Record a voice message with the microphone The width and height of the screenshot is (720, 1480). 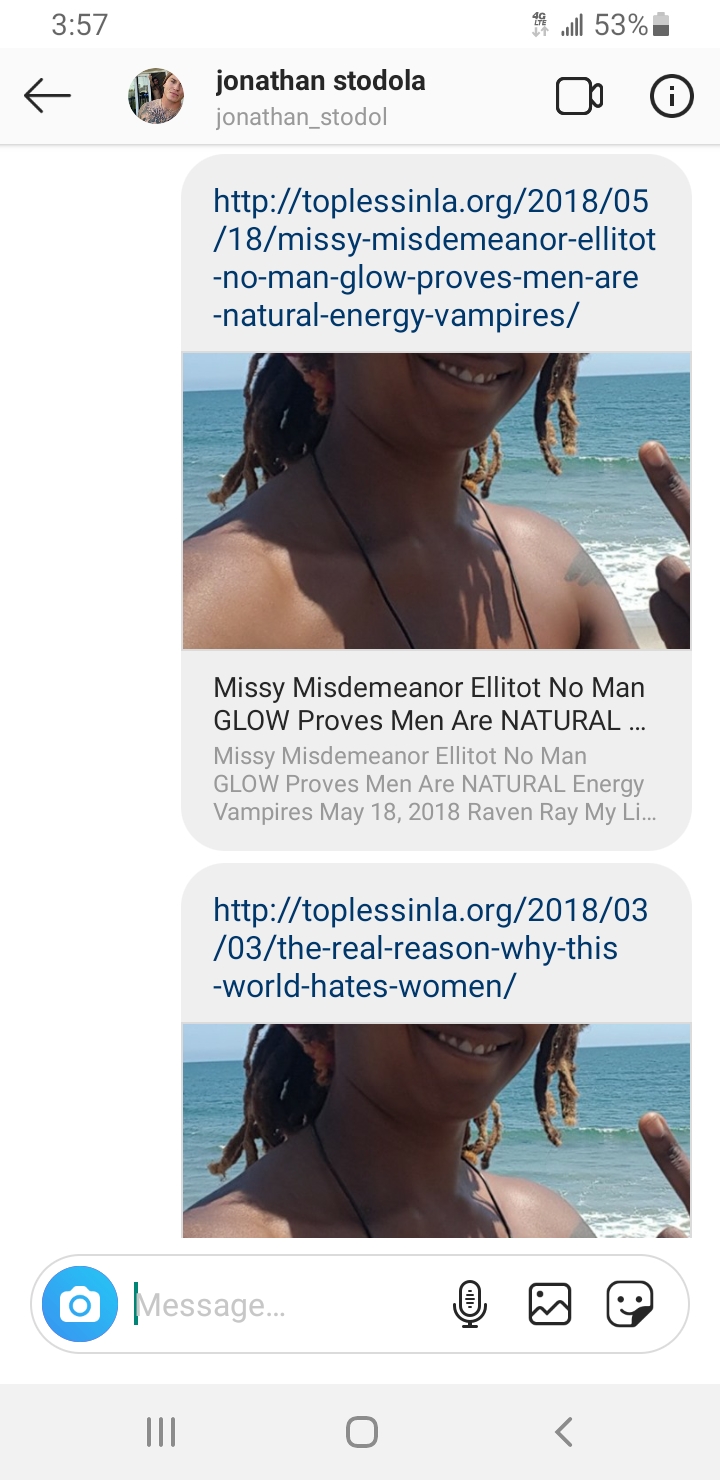469,1304
